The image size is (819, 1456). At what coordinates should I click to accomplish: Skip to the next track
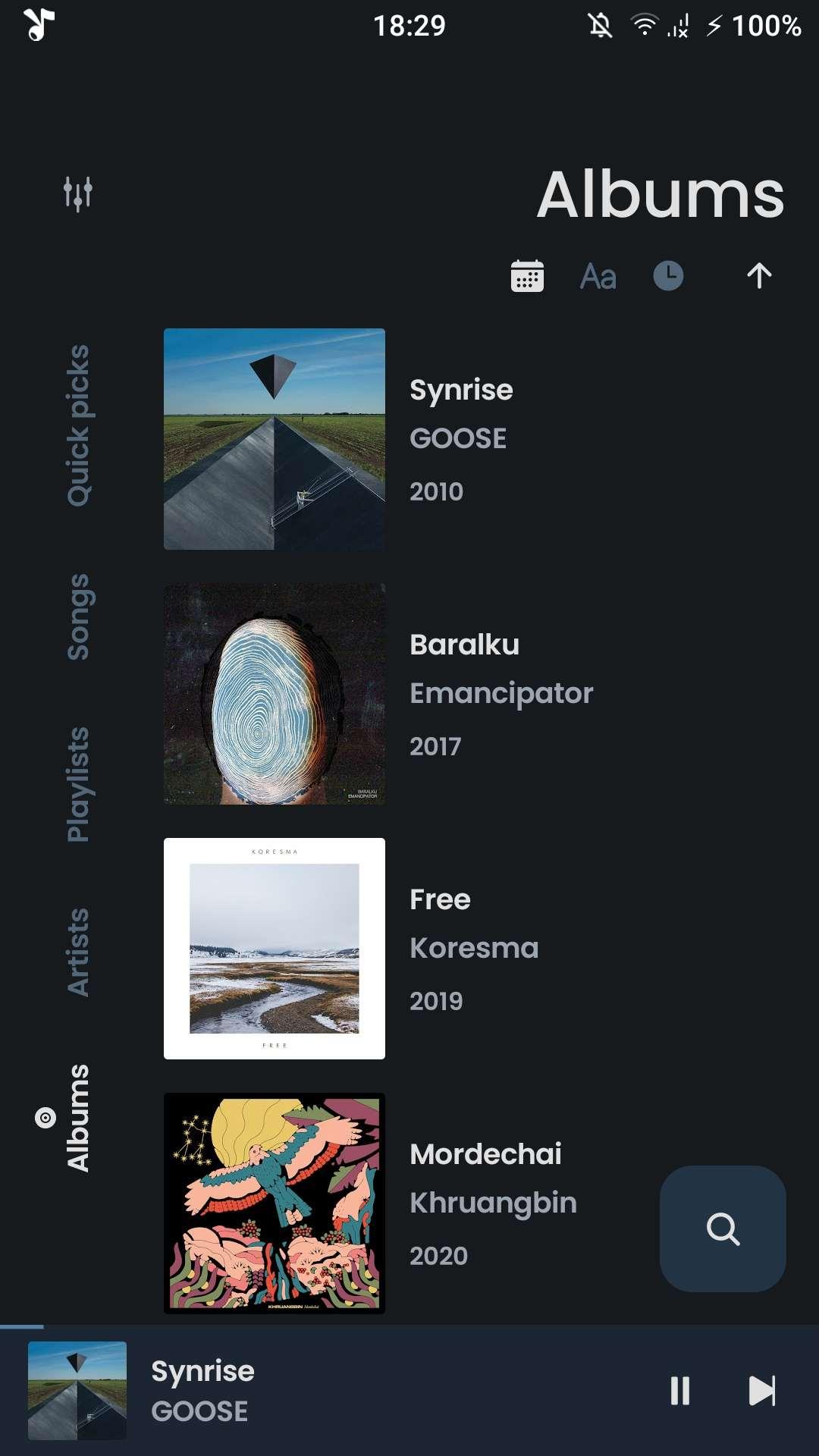(x=761, y=1391)
